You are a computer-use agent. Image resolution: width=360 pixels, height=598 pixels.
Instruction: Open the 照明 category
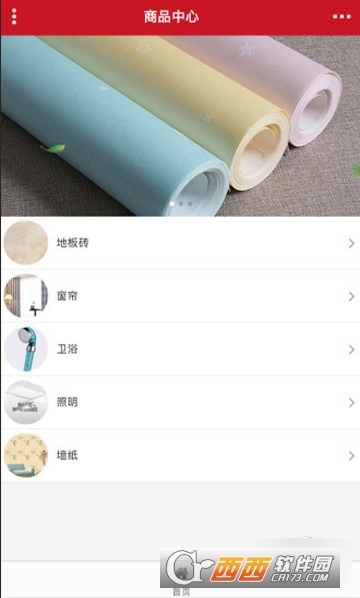pos(180,402)
